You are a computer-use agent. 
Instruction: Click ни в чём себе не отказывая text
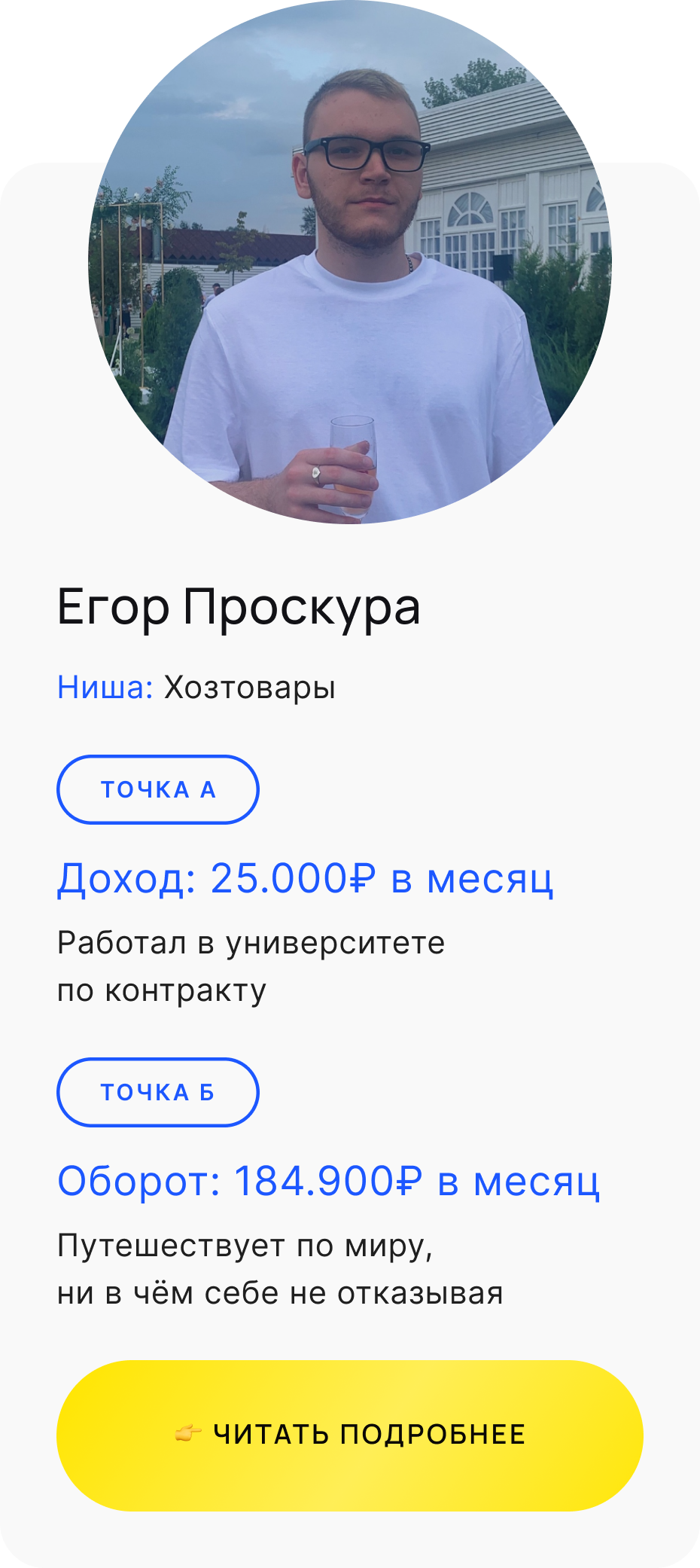click(284, 1292)
